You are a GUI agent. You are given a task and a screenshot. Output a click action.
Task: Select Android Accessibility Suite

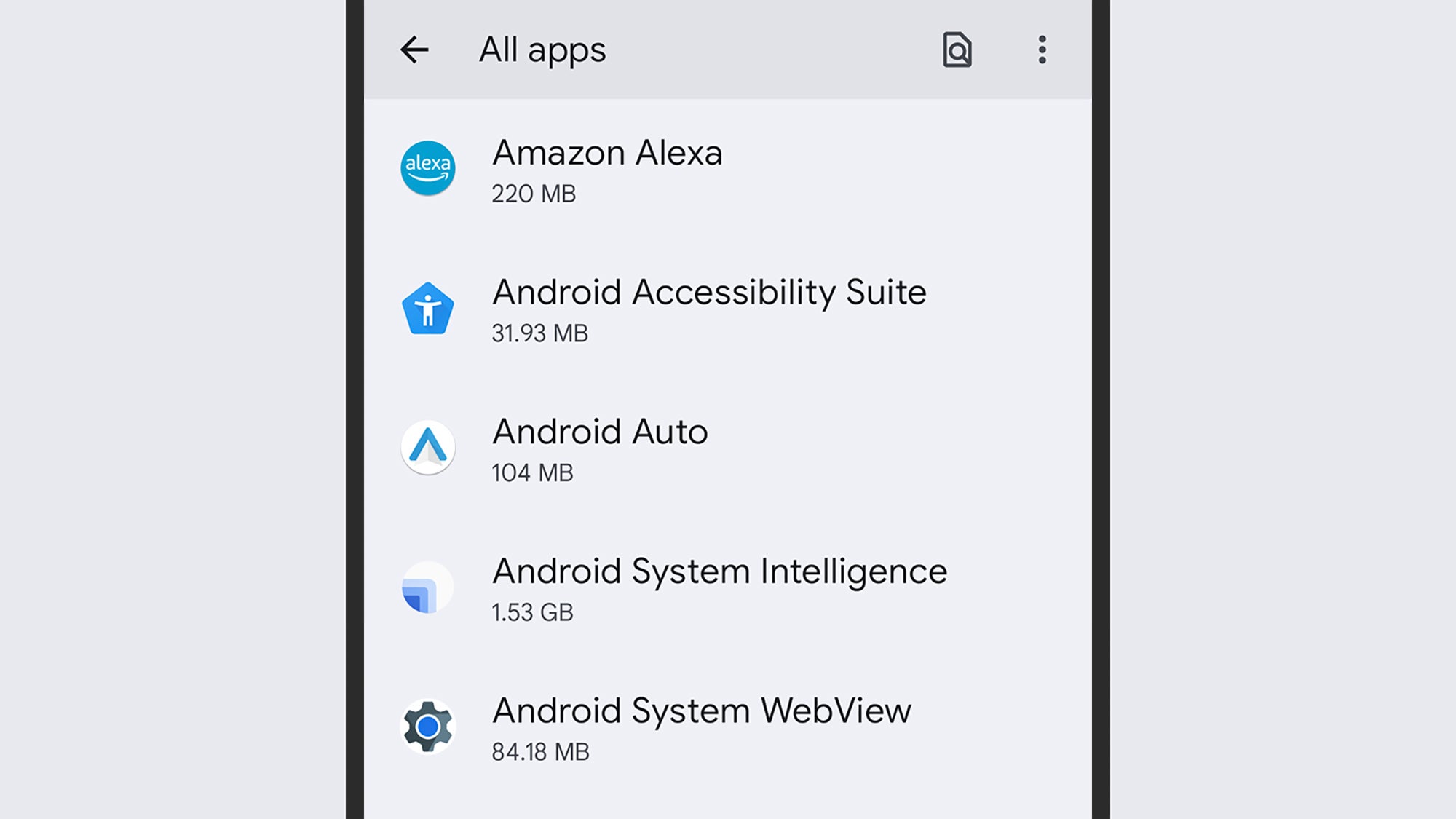tap(708, 309)
